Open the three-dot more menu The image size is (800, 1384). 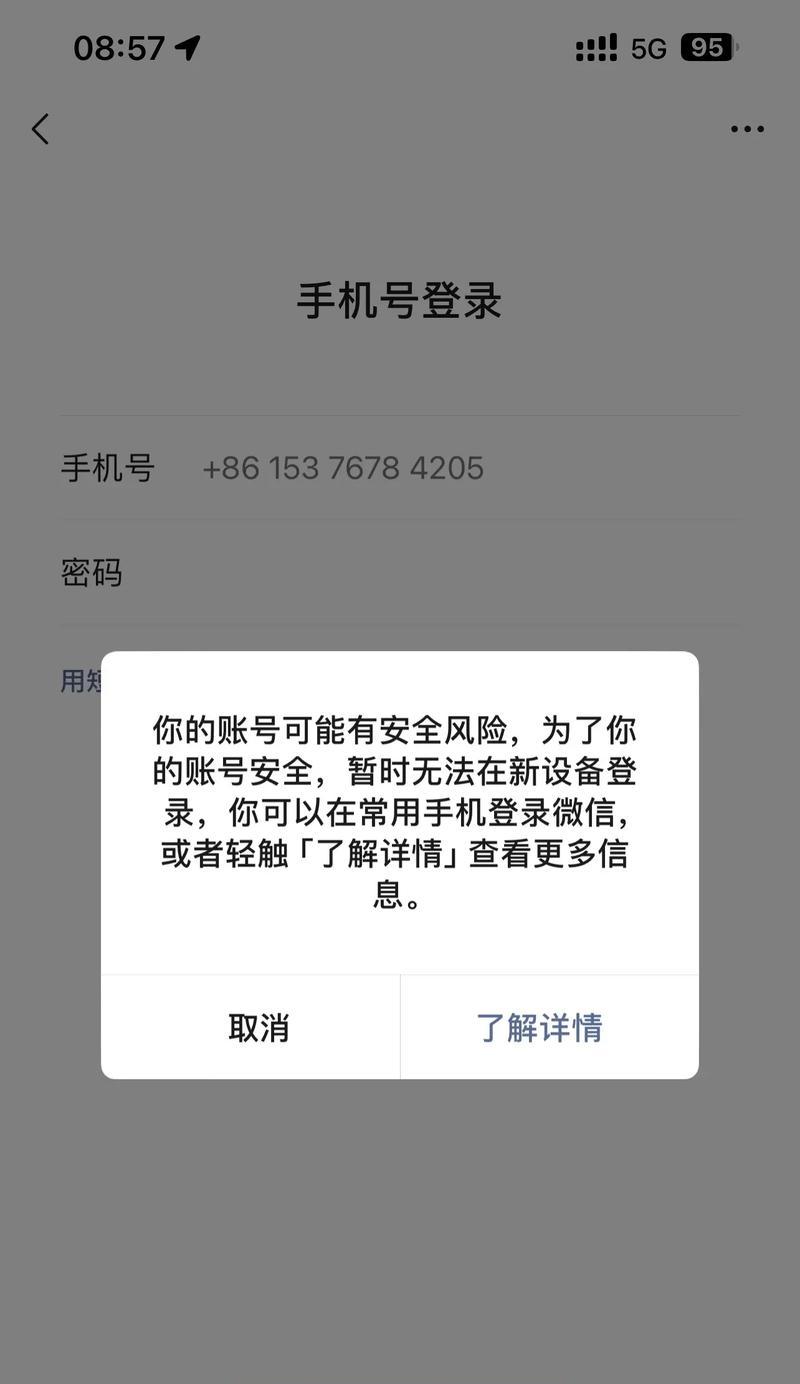pyautogui.click(x=747, y=129)
